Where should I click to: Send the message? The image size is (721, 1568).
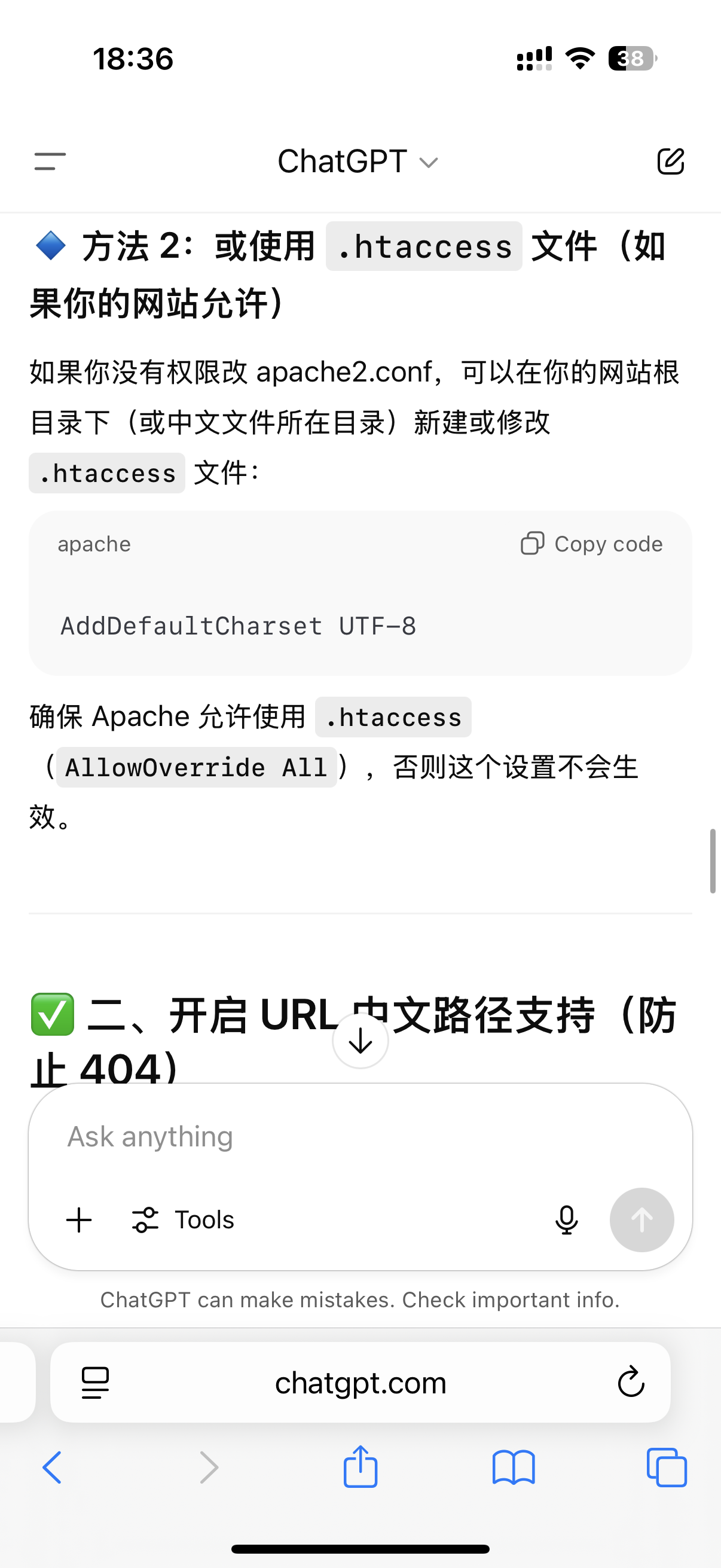(641, 1220)
